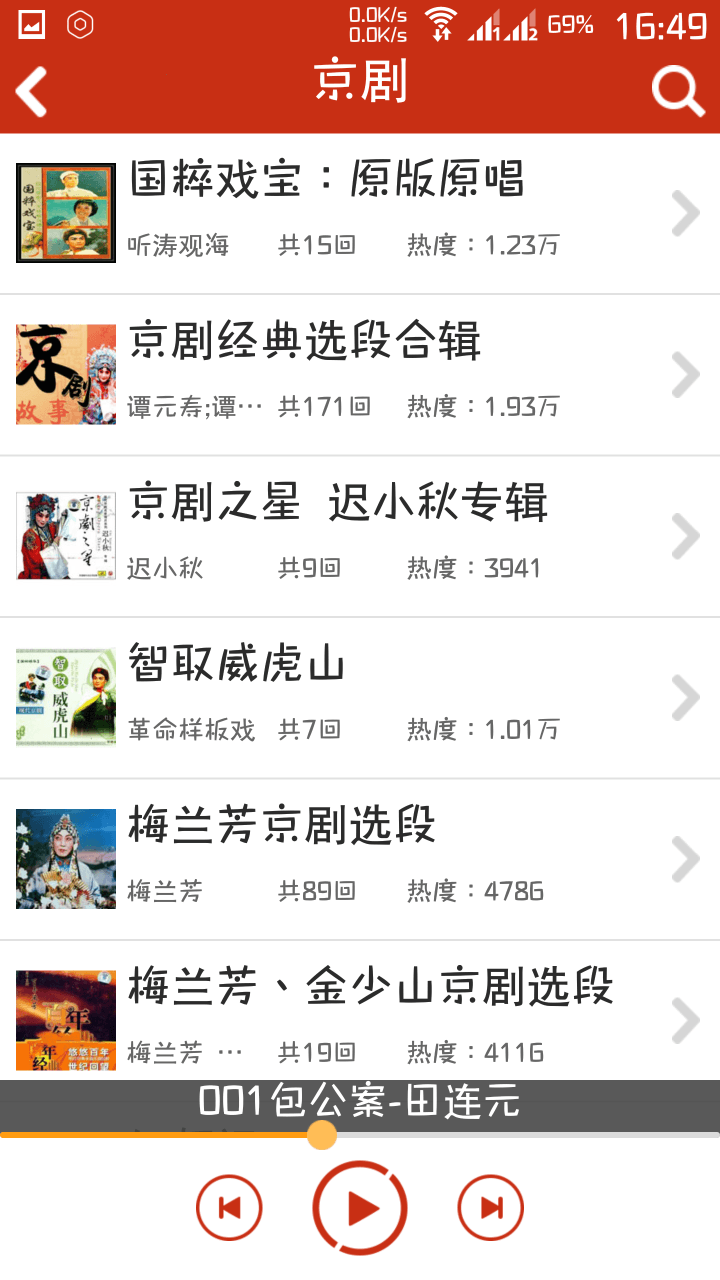Open the album 国粹戏宝：原版原唱
The width and height of the screenshot is (720, 1280).
coord(360,214)
